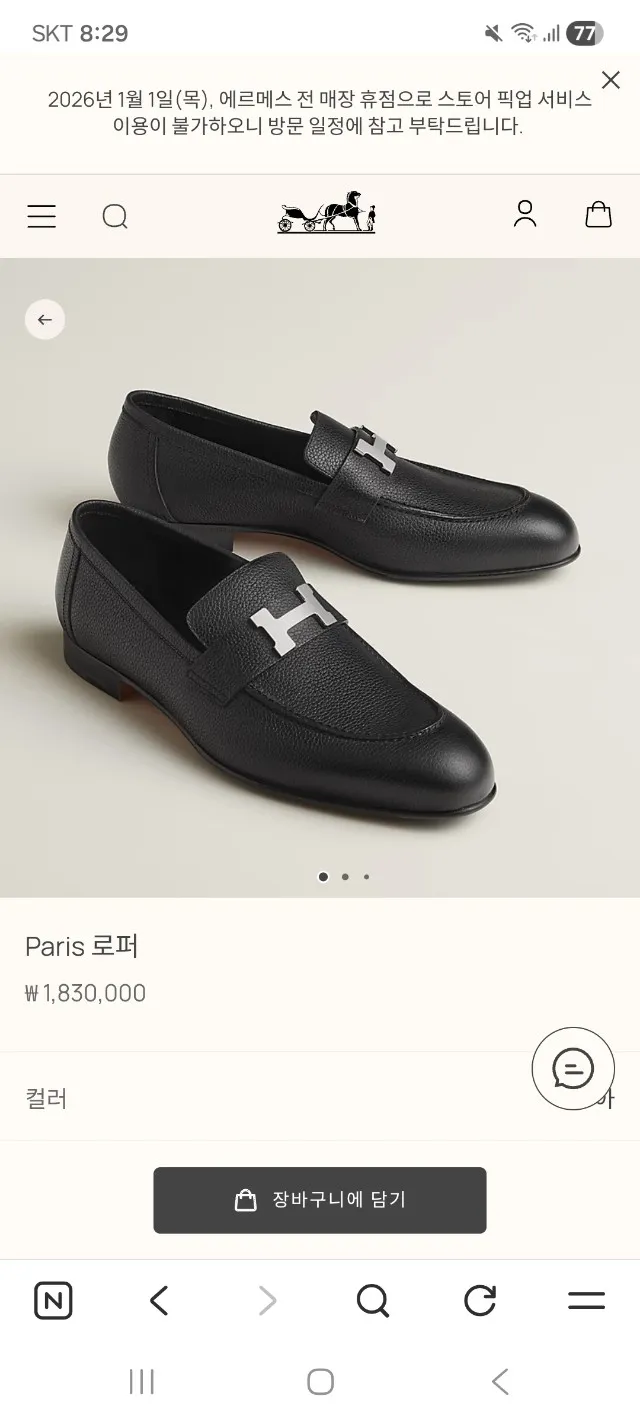Image resolution: width=640 pixels, height=1422 pixels.
Task: Reload the current page
Action: coord(480,1301)
